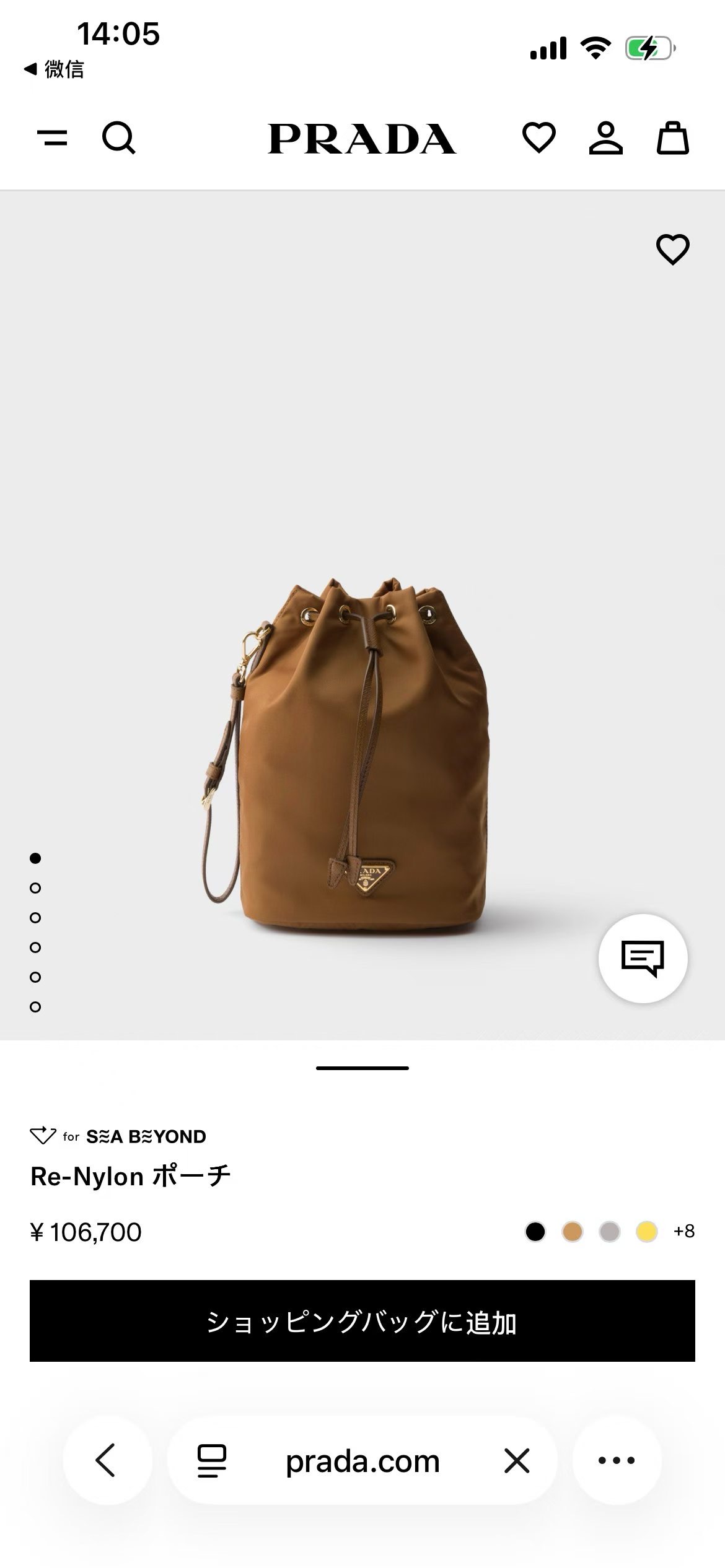Return to WeChat via 微信 back link
This screenshot has width=725, height=1568.
pyautogui.click(x=54, y=69)
